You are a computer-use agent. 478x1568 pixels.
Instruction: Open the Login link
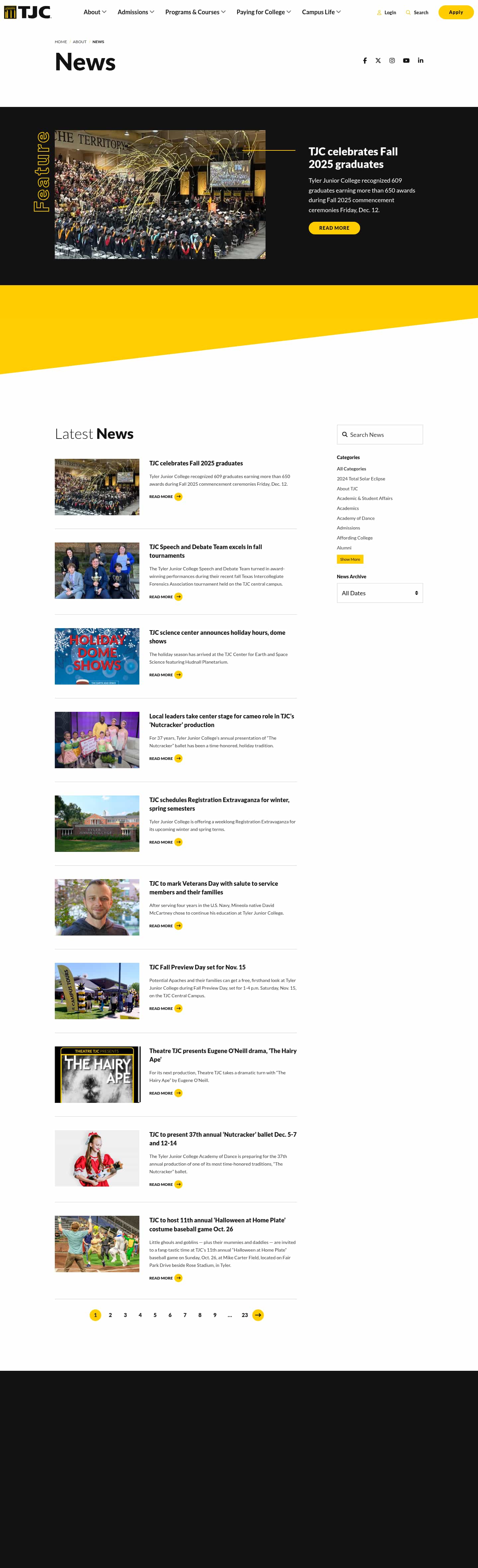pyautogui.click(x=387, y=13)
